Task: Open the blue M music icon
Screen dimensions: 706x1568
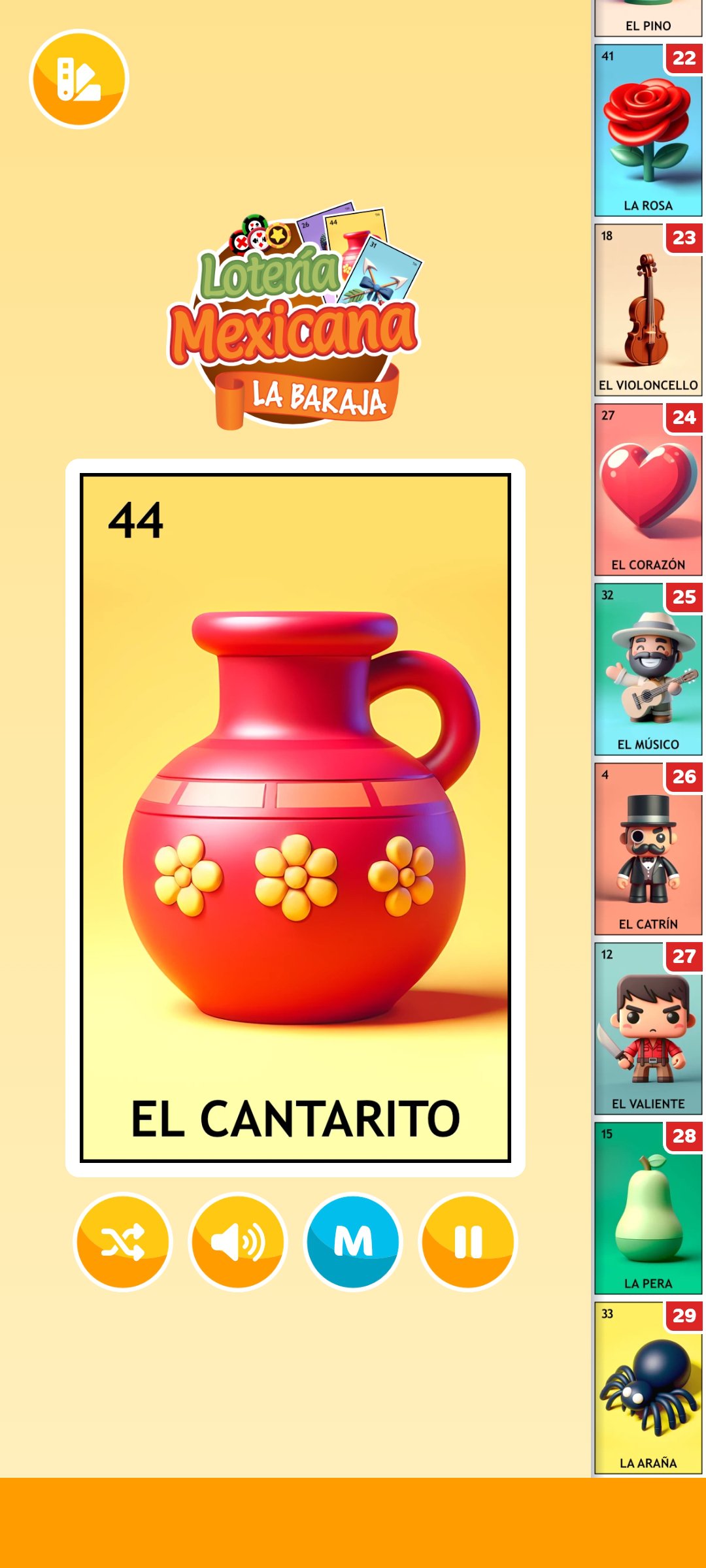Action: pos(351,1241)
